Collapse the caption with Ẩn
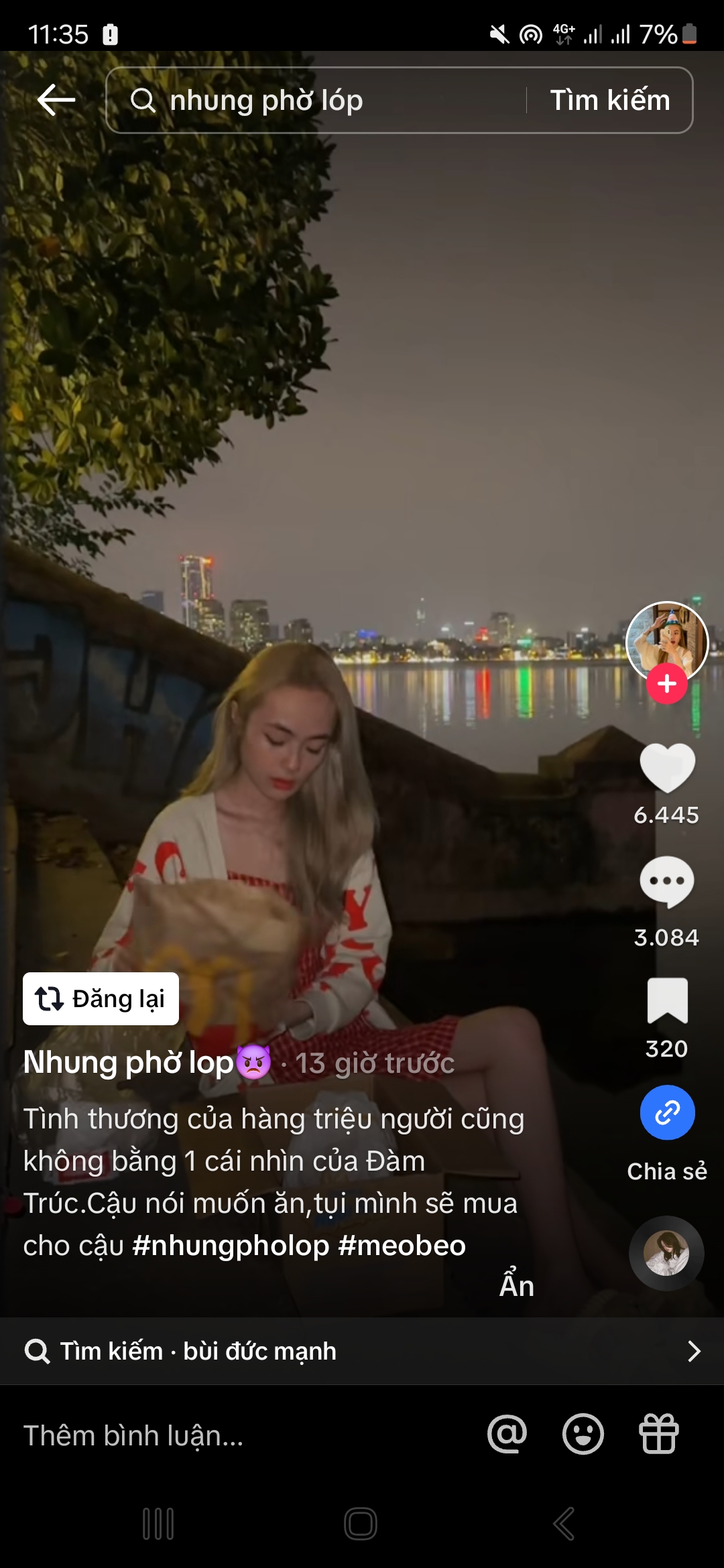The height and width of the screenshot is (1568, 724). point(516,1286)
